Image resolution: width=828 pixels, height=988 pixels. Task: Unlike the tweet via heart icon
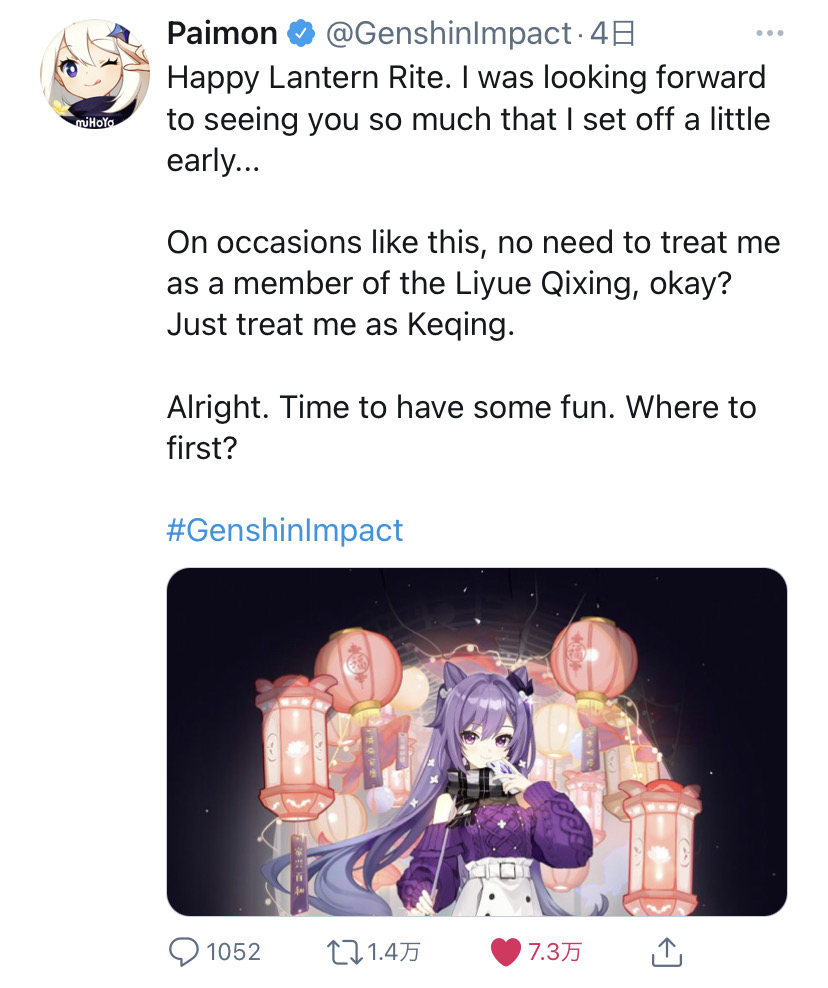[507, 952]
